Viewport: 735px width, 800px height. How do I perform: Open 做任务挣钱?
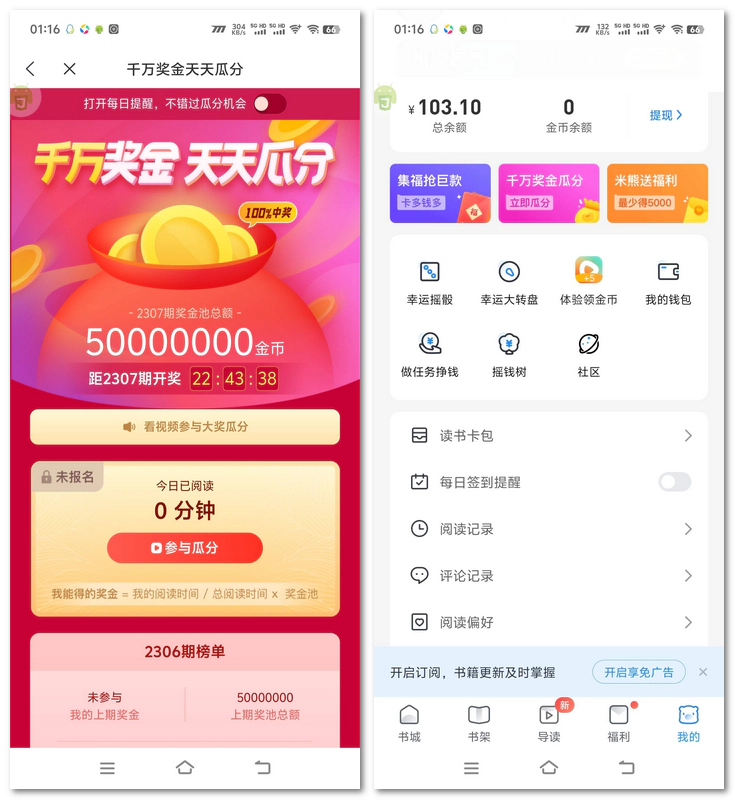coord(429,354)
